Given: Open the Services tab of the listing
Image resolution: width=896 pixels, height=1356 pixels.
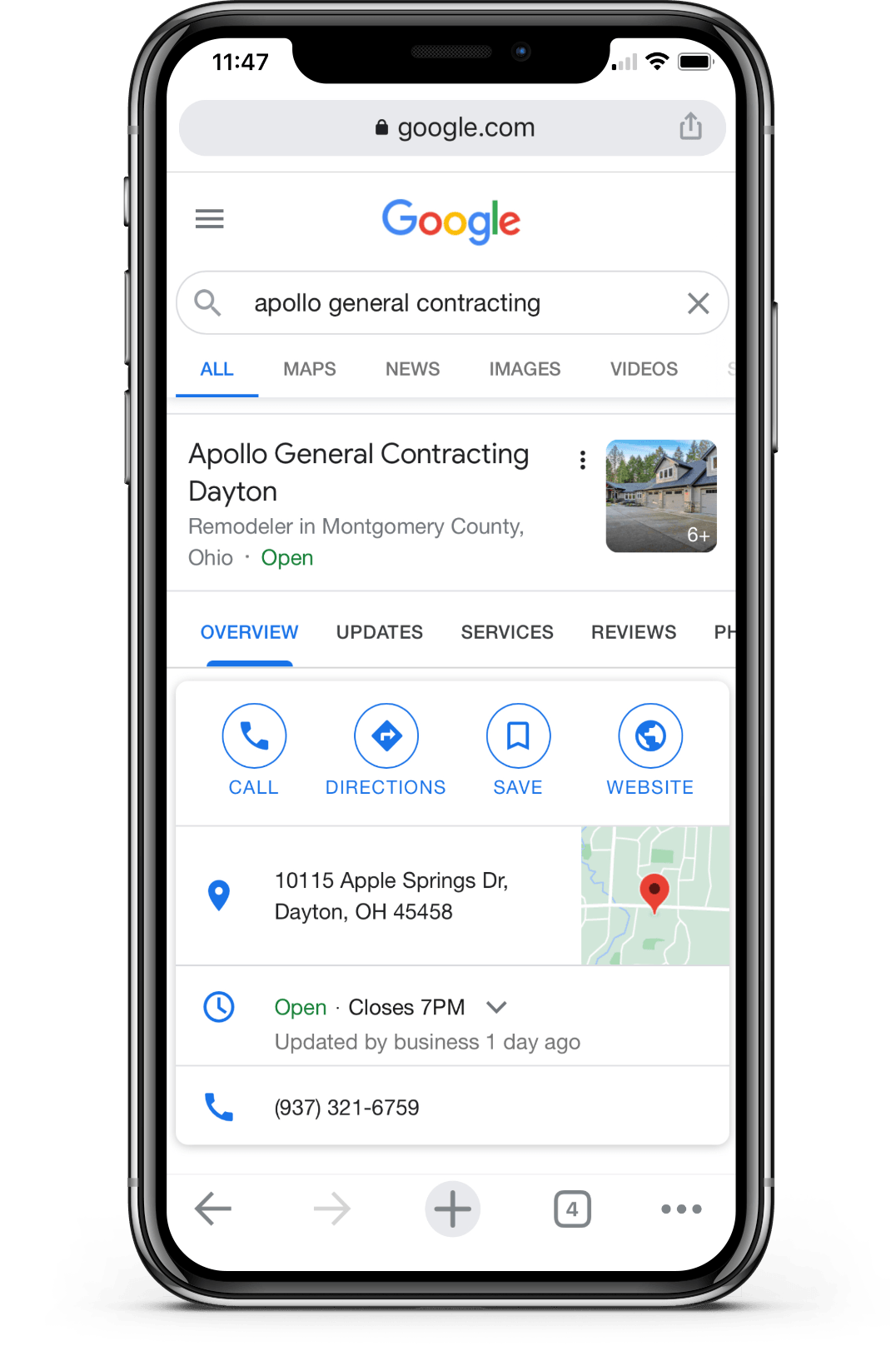Looking at the screenshot, I should (507, 632).
